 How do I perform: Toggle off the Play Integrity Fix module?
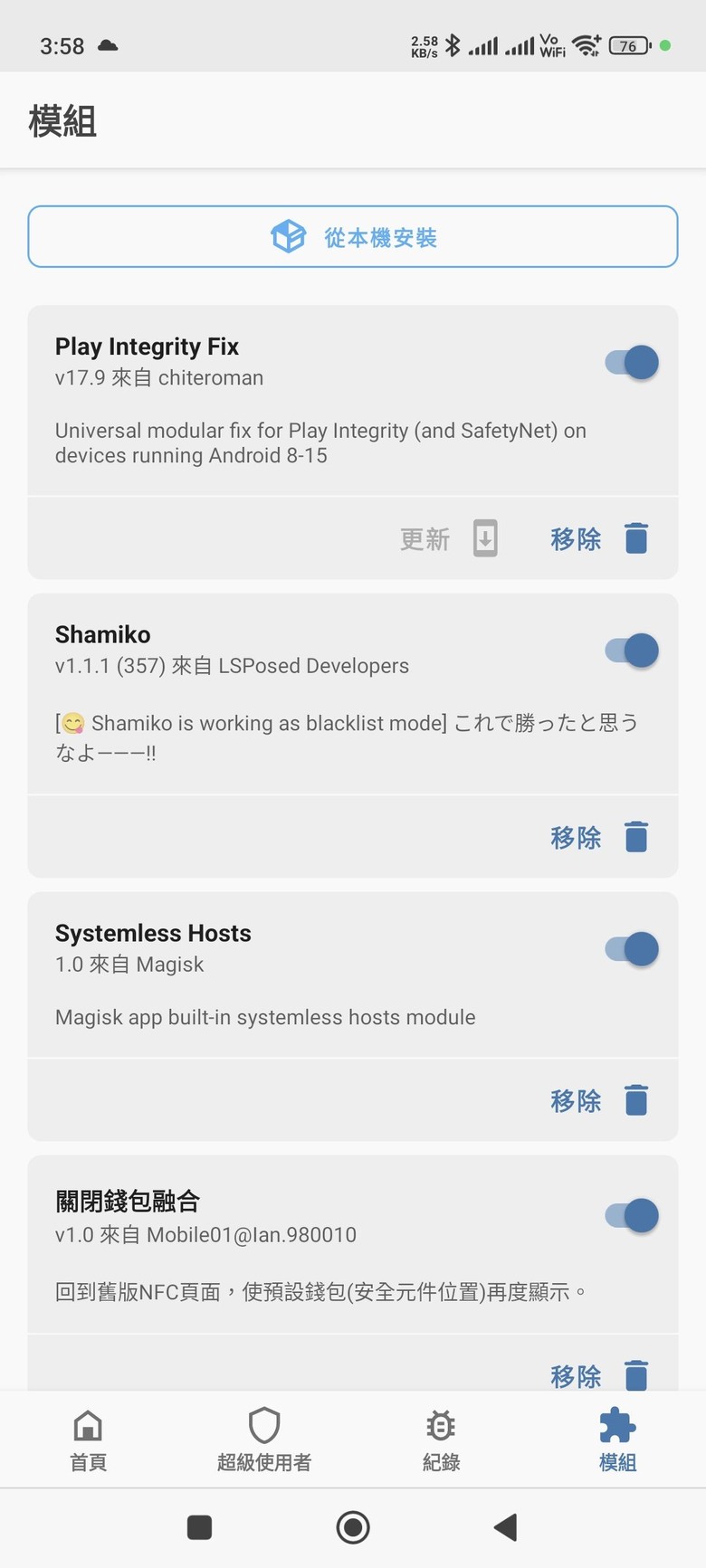click(632, 363)
